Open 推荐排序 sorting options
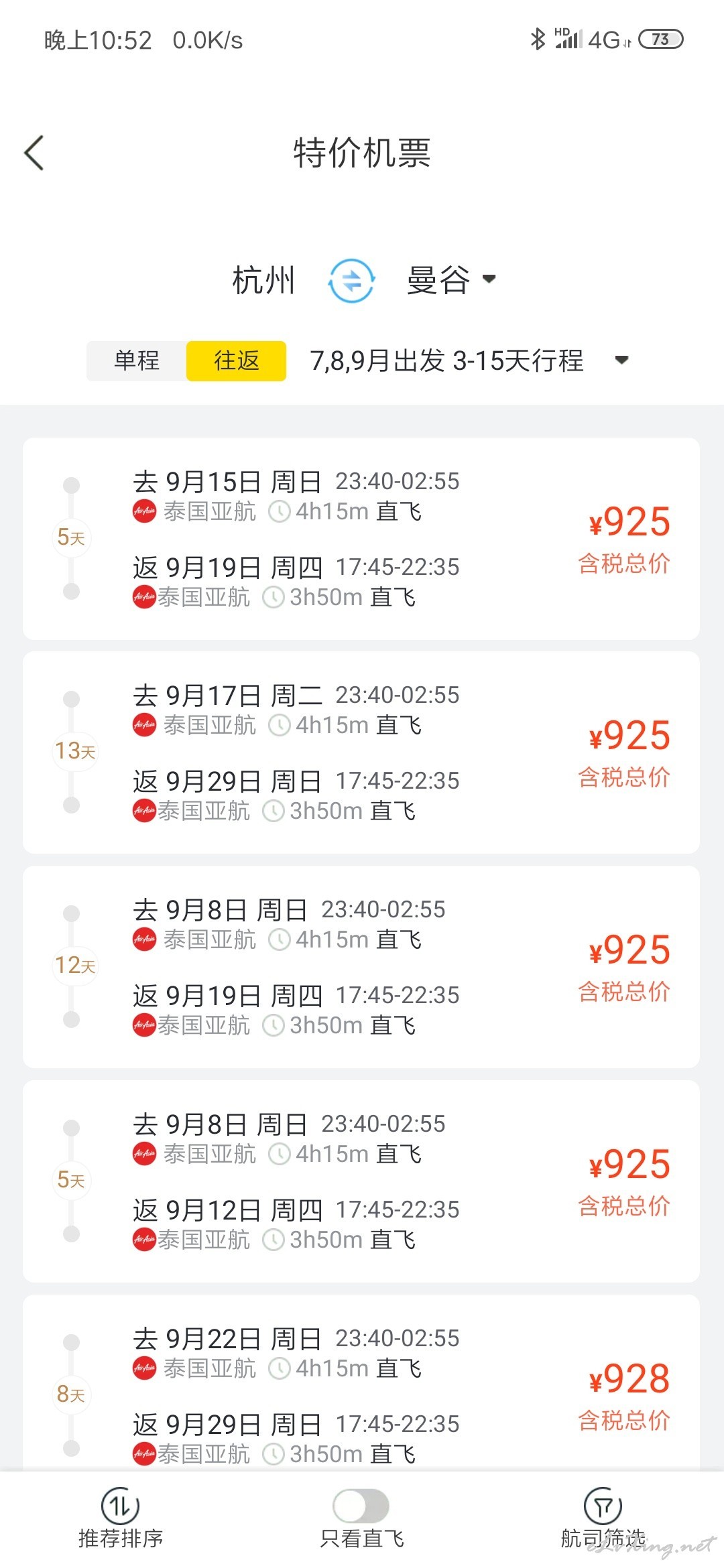The image size is (724, 1568). pyautogui.click(x=121, y=1520)
